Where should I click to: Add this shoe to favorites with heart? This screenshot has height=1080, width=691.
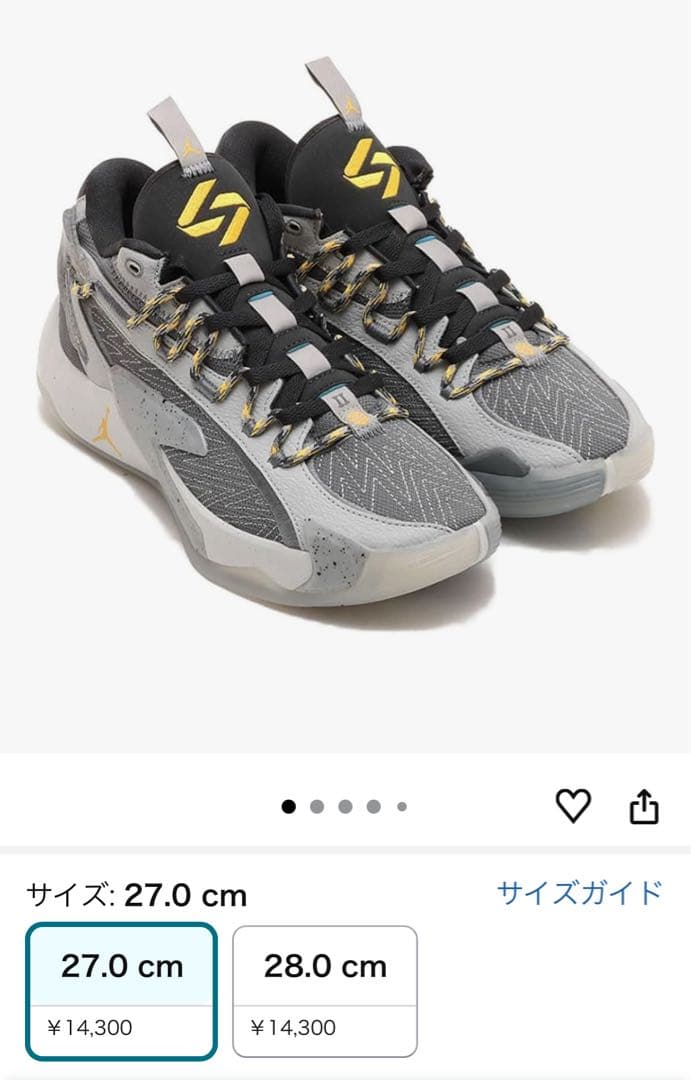[x=573, y=805]
